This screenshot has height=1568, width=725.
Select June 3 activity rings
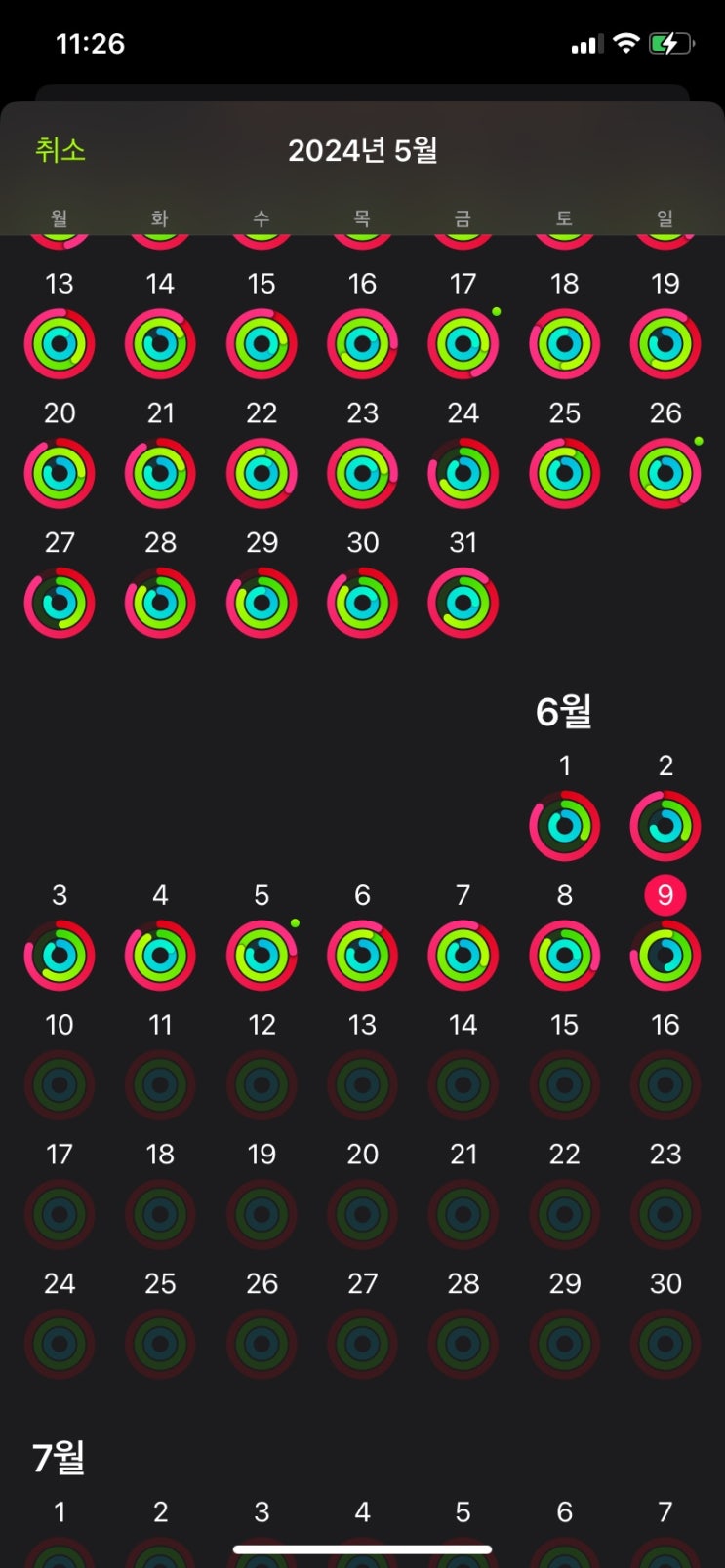pos(60,956)
